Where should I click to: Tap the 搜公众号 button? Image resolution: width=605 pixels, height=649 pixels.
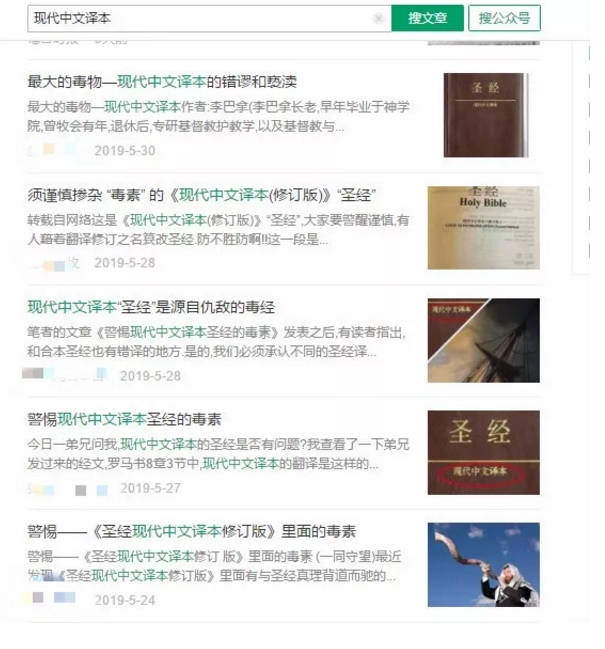pyautogui.click(x=504, y=18)
